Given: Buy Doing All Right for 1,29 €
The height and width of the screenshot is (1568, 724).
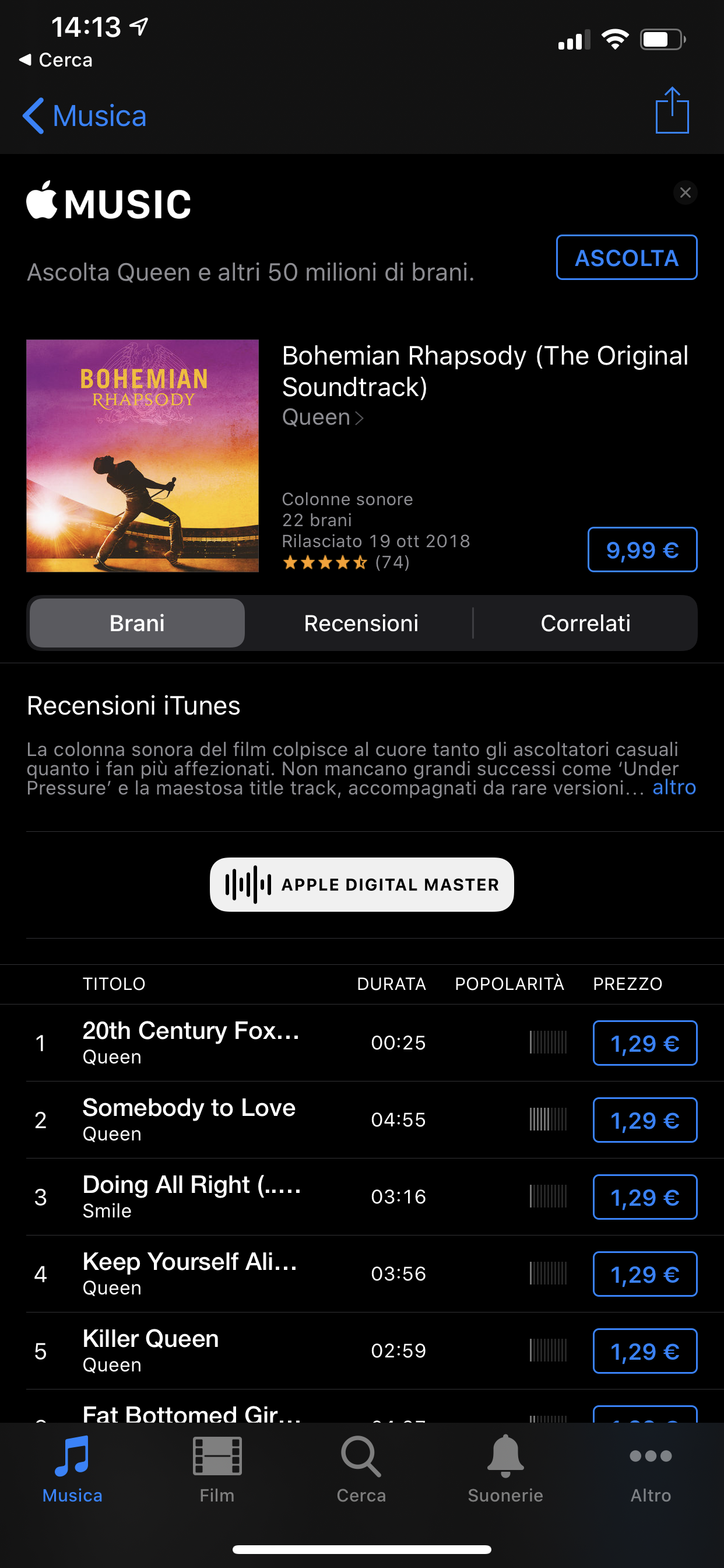Looking at the screenshot, I should click(x=645, y=1198).
